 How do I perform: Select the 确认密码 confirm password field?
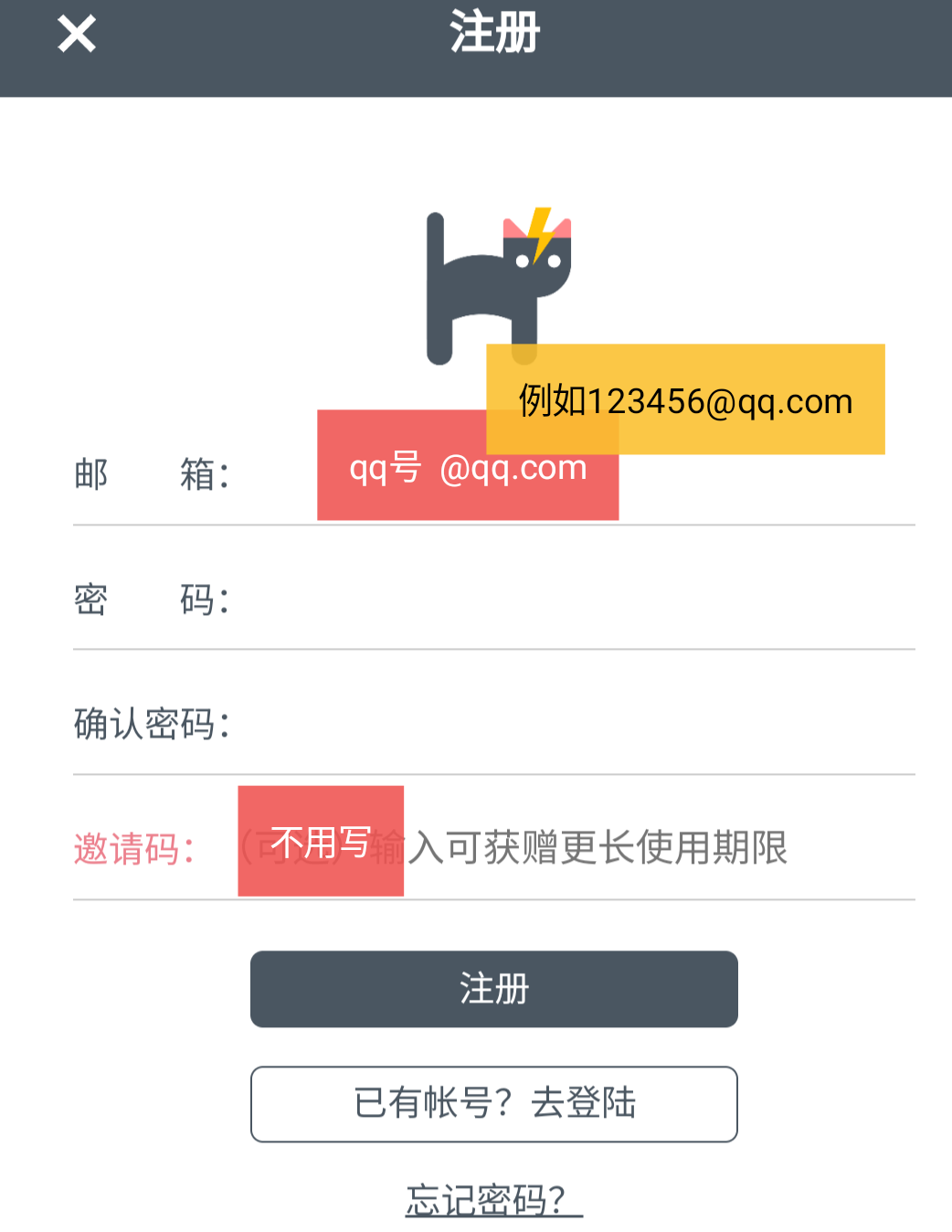[566, 725]
